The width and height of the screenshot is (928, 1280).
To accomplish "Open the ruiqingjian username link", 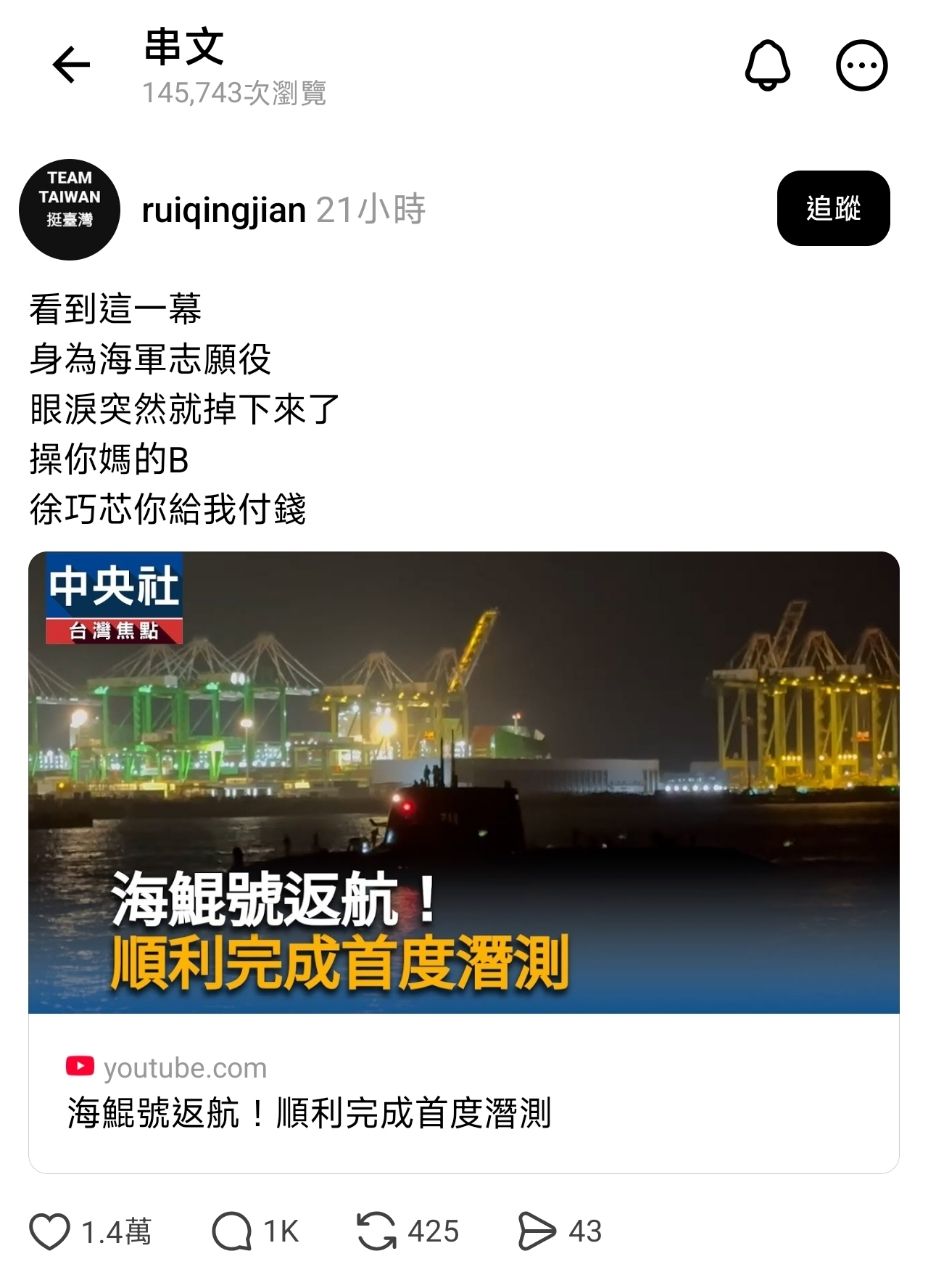I will click(223, 210).
